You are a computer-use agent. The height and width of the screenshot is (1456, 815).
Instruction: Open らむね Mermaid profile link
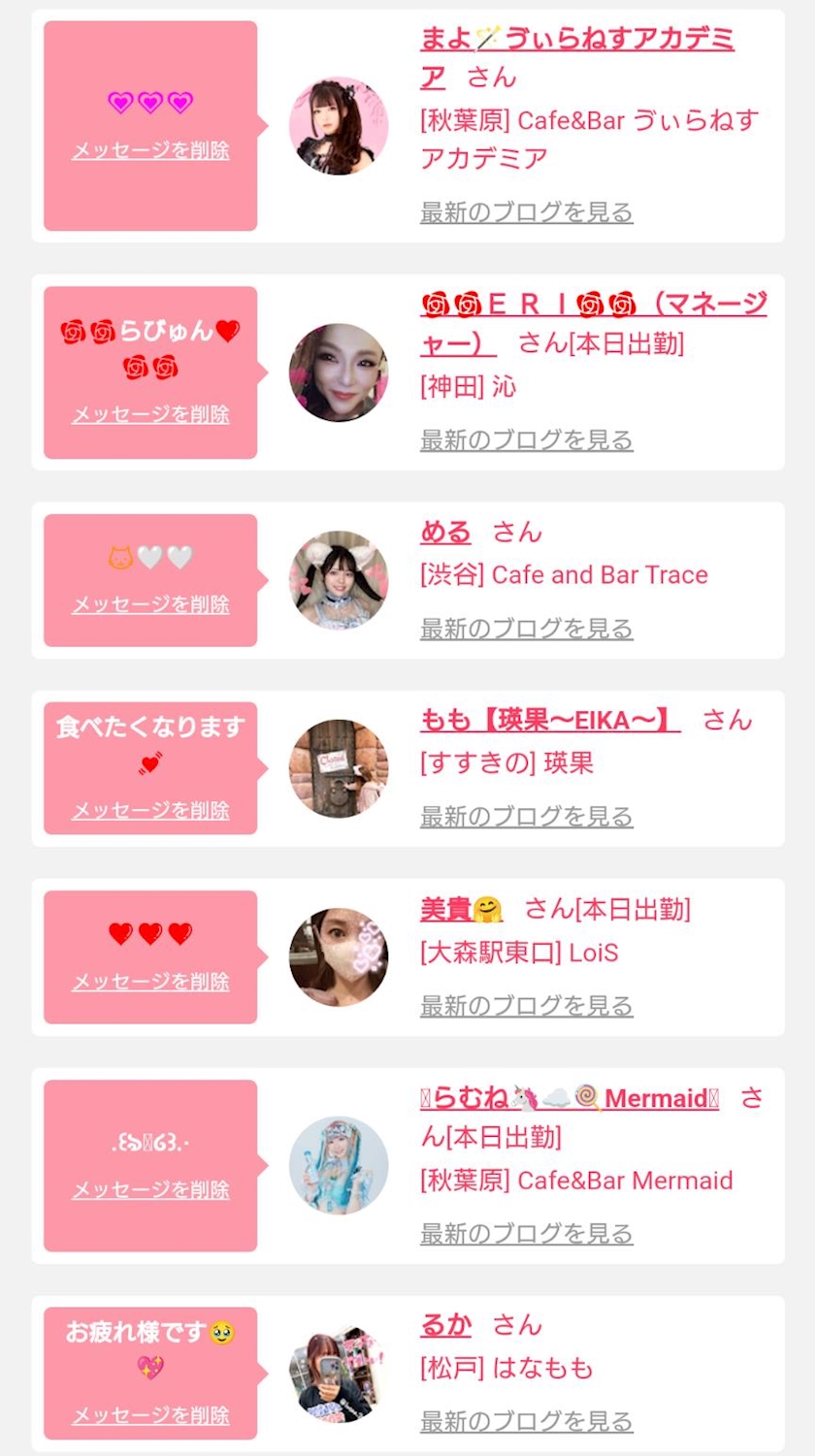point(570,1098)
